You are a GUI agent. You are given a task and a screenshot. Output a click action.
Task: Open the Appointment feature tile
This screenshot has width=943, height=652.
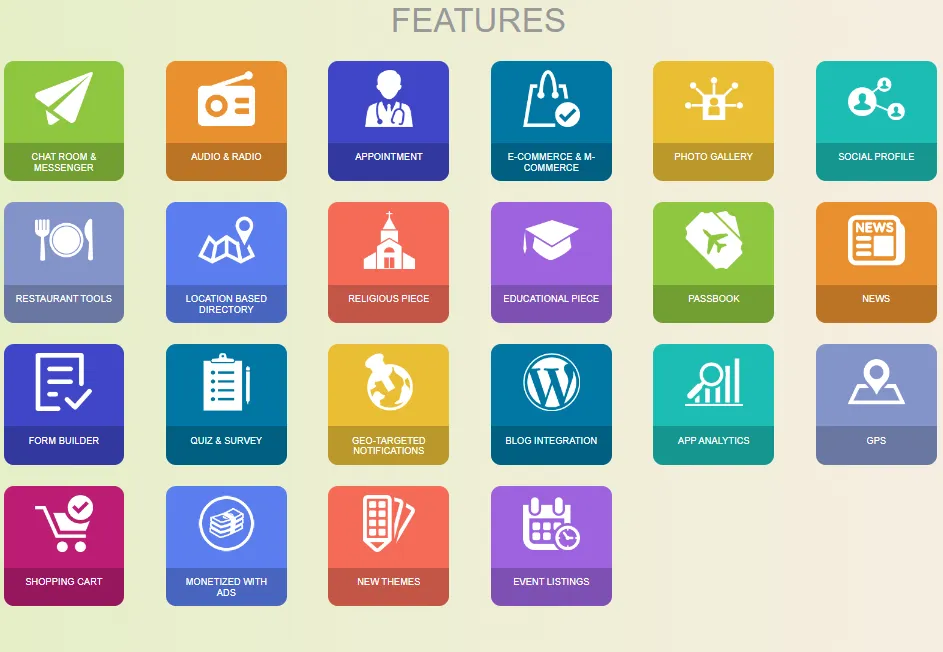(x=388, y=121)
